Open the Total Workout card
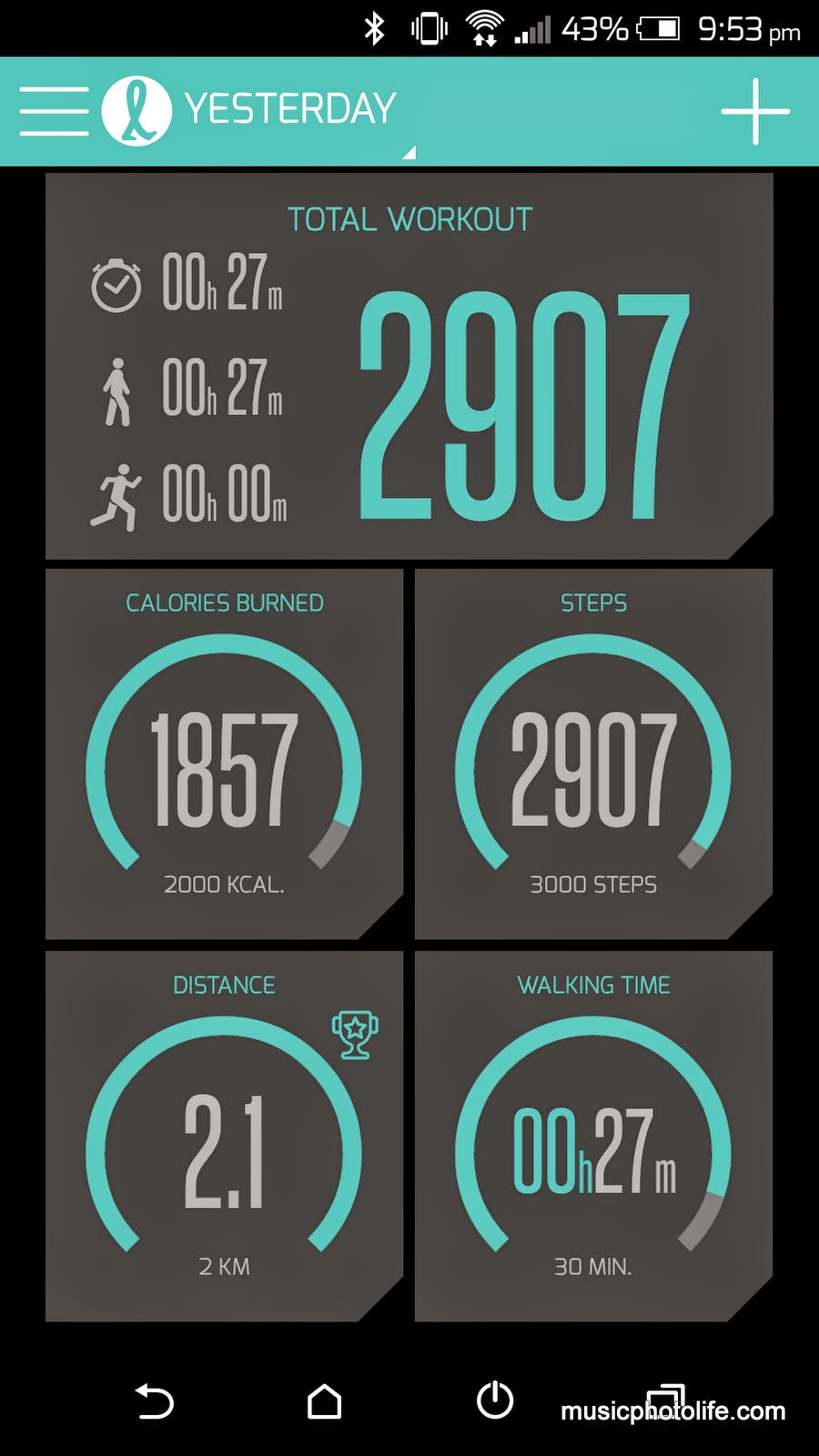The width and height of the screenshot is (819, 1456). pyautogui.click(x=409, y=366)
